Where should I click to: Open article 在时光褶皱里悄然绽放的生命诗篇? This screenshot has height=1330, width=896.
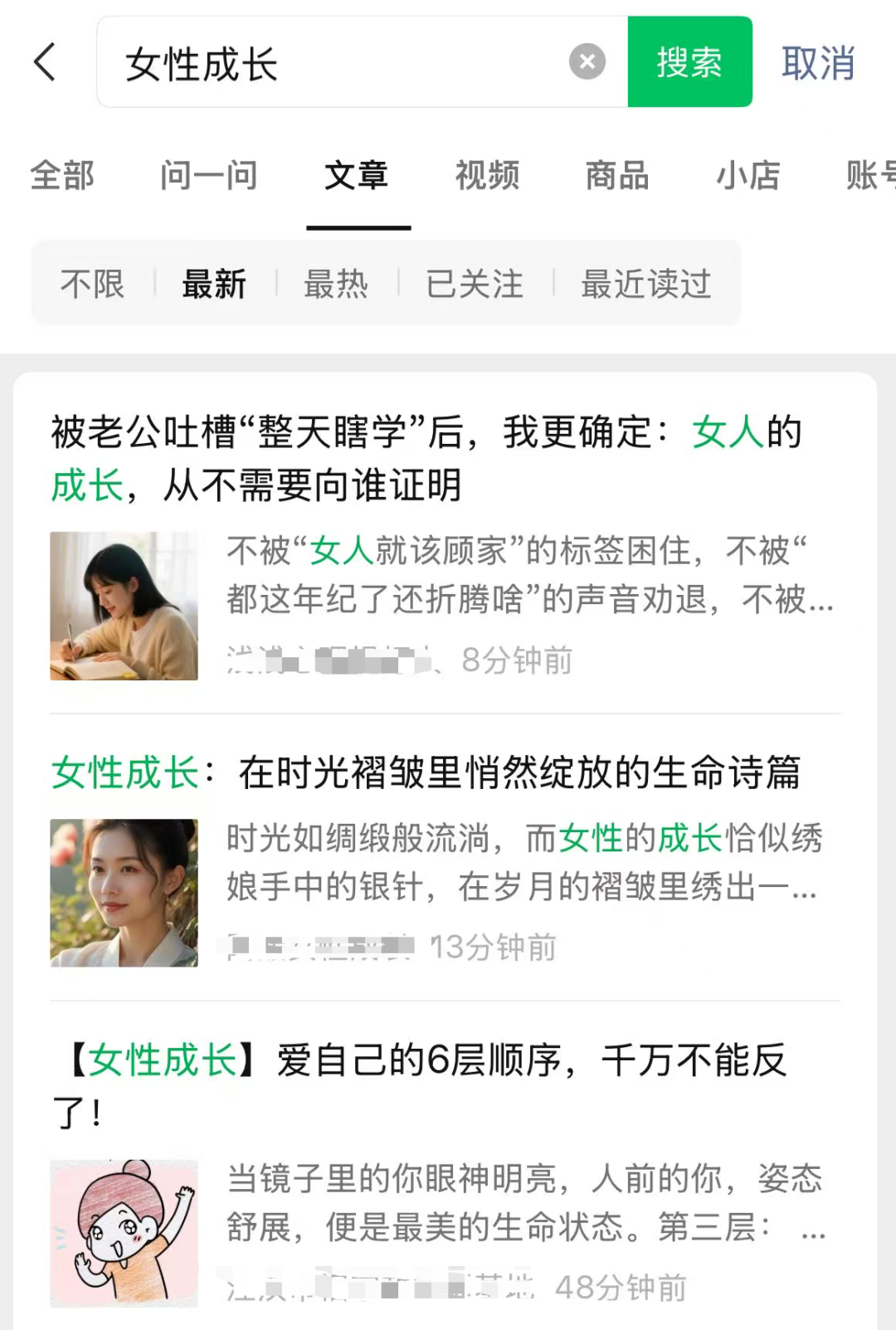point(425,773)
